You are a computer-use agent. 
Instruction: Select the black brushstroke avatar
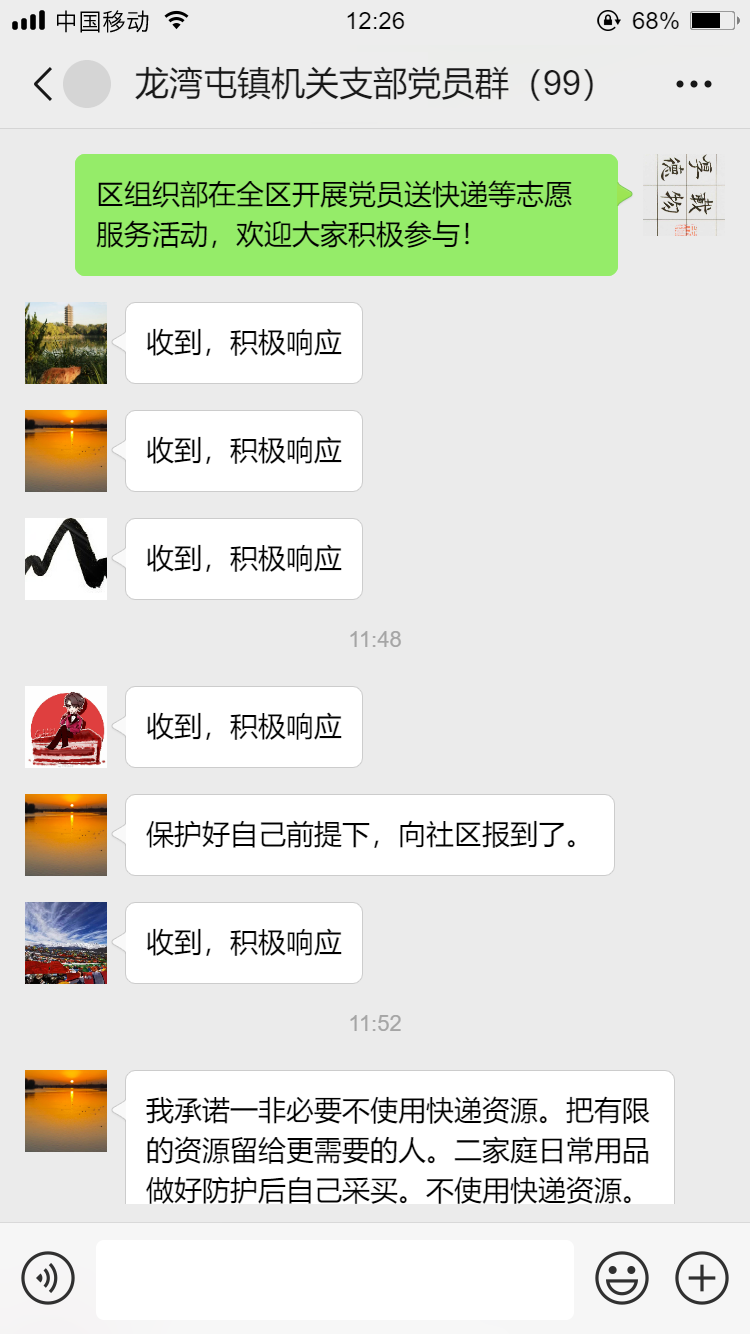click(65, 559)
